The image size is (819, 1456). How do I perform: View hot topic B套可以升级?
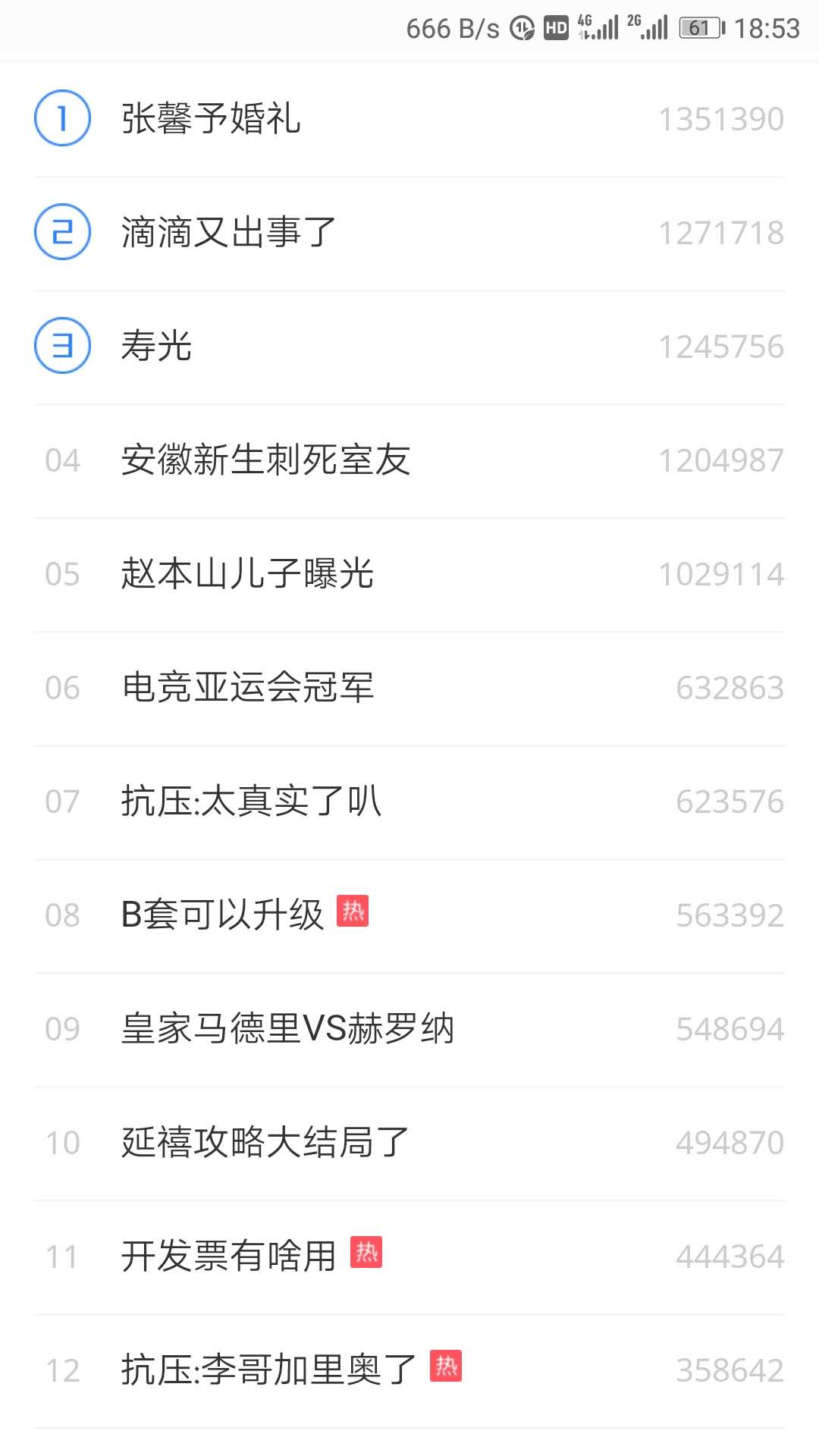point(223,915)
